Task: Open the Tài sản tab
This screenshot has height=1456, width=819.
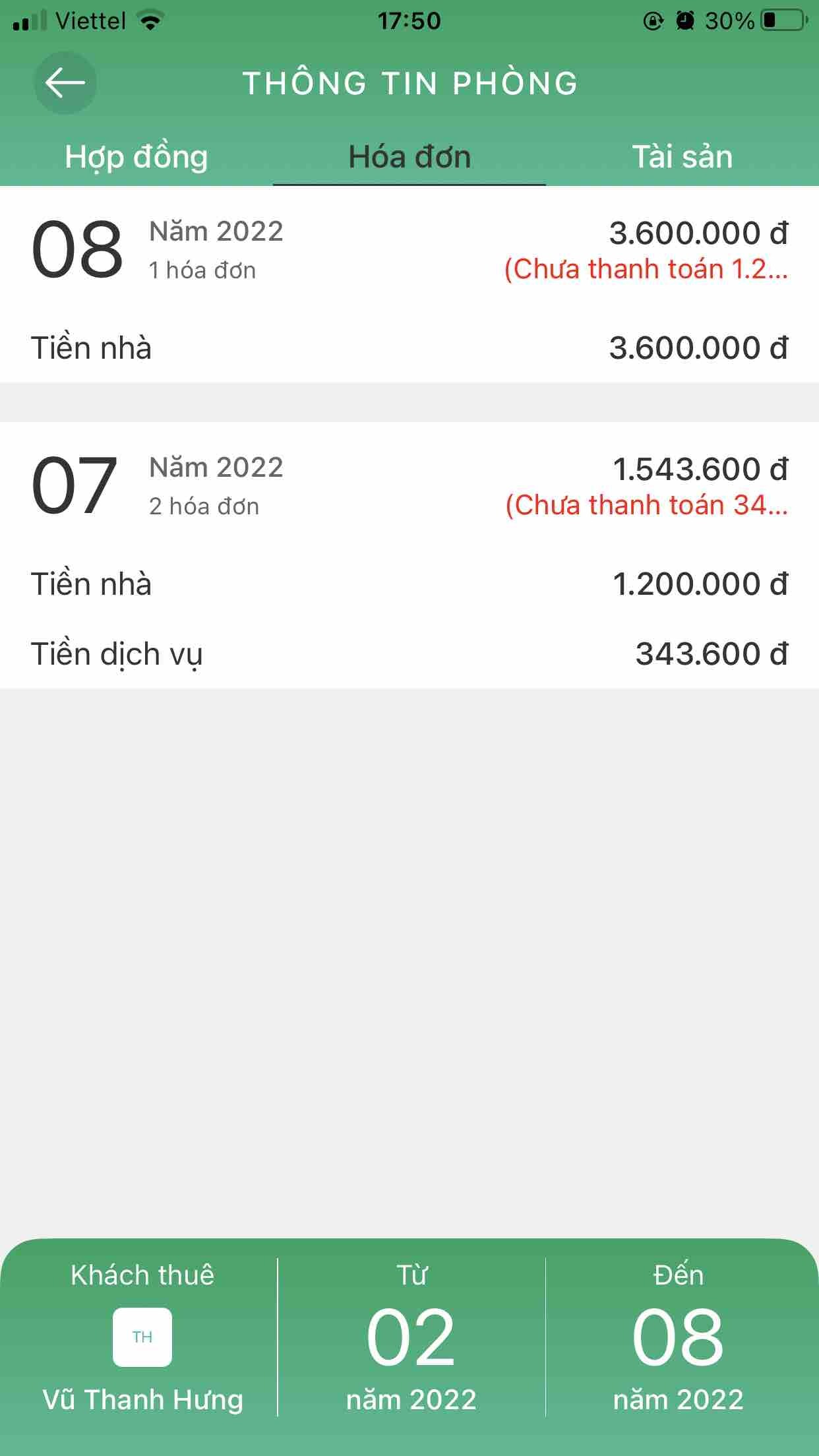Action: point(682,157)
